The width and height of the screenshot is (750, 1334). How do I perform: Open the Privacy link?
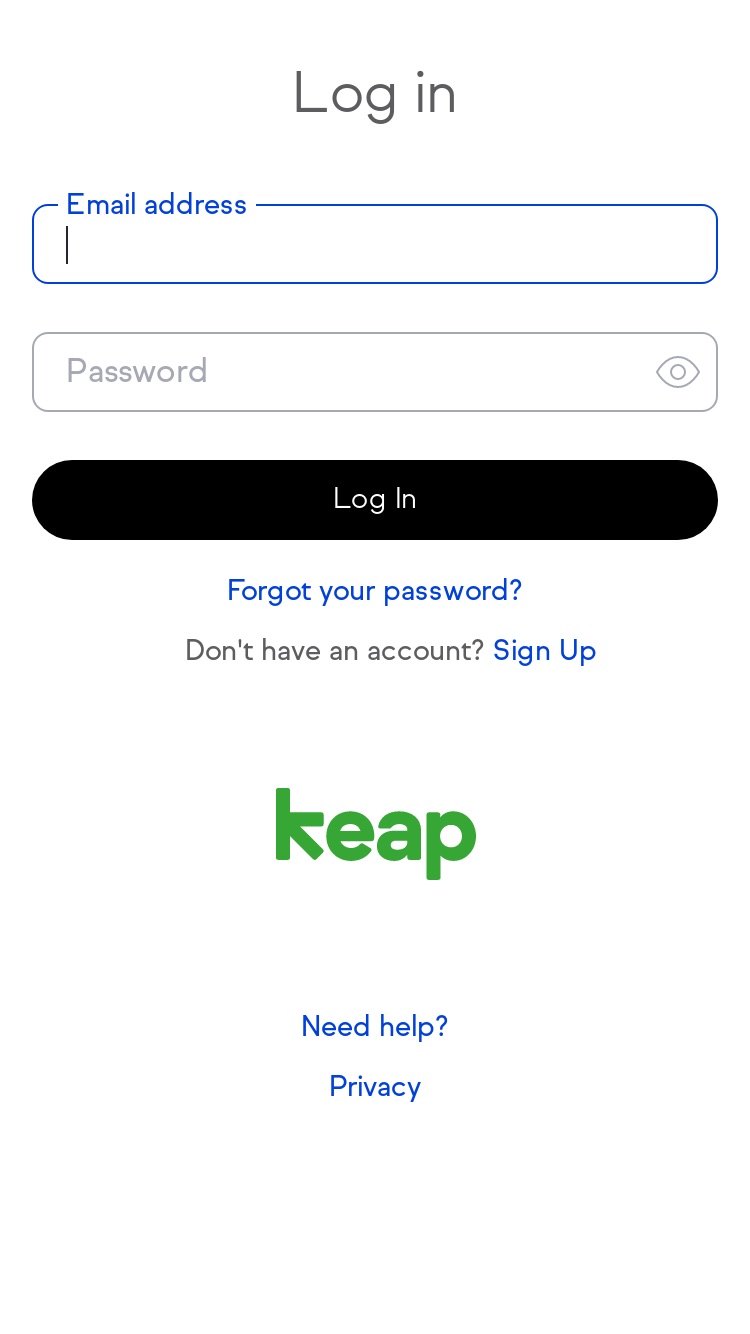pos(375,1087)
